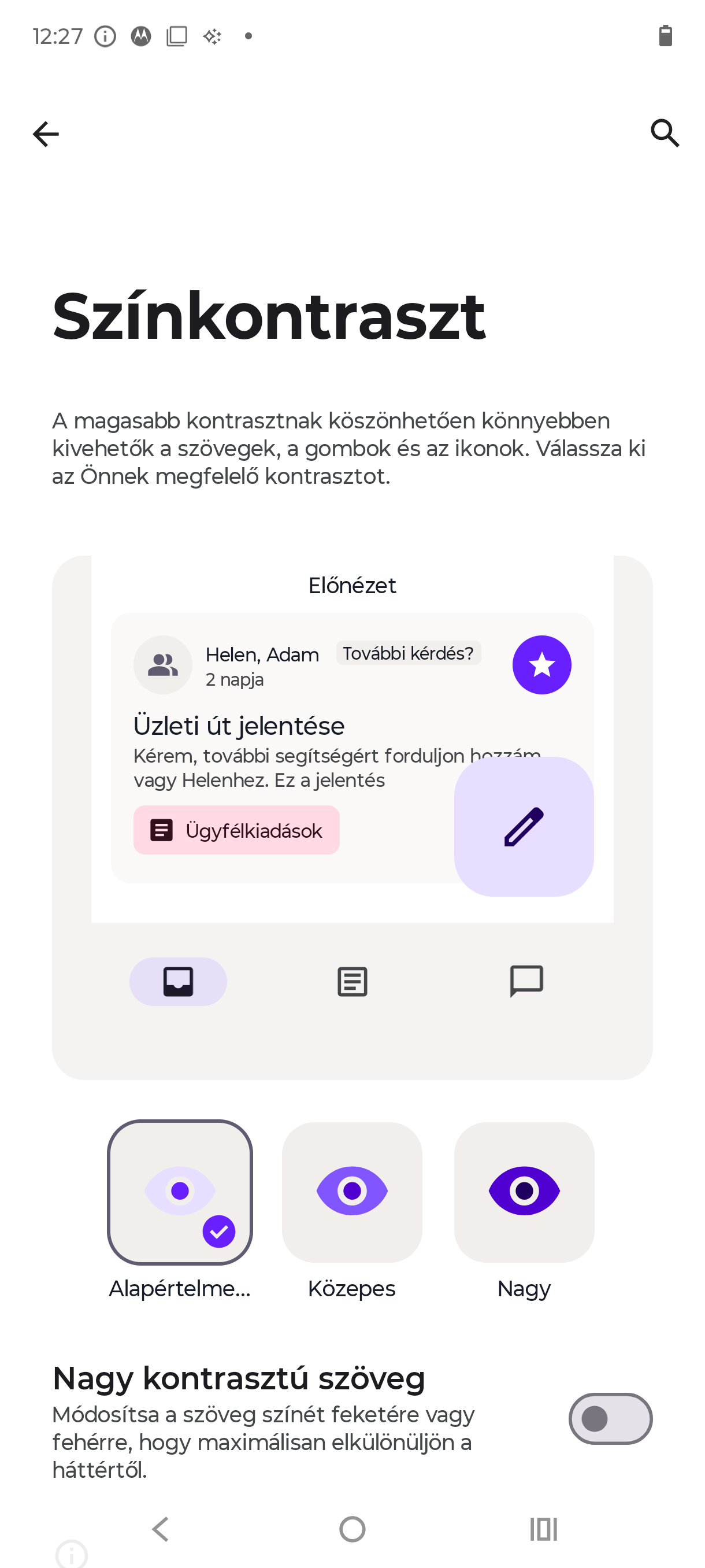Go back using the top arrow
705x1568 pixels.
46,134
